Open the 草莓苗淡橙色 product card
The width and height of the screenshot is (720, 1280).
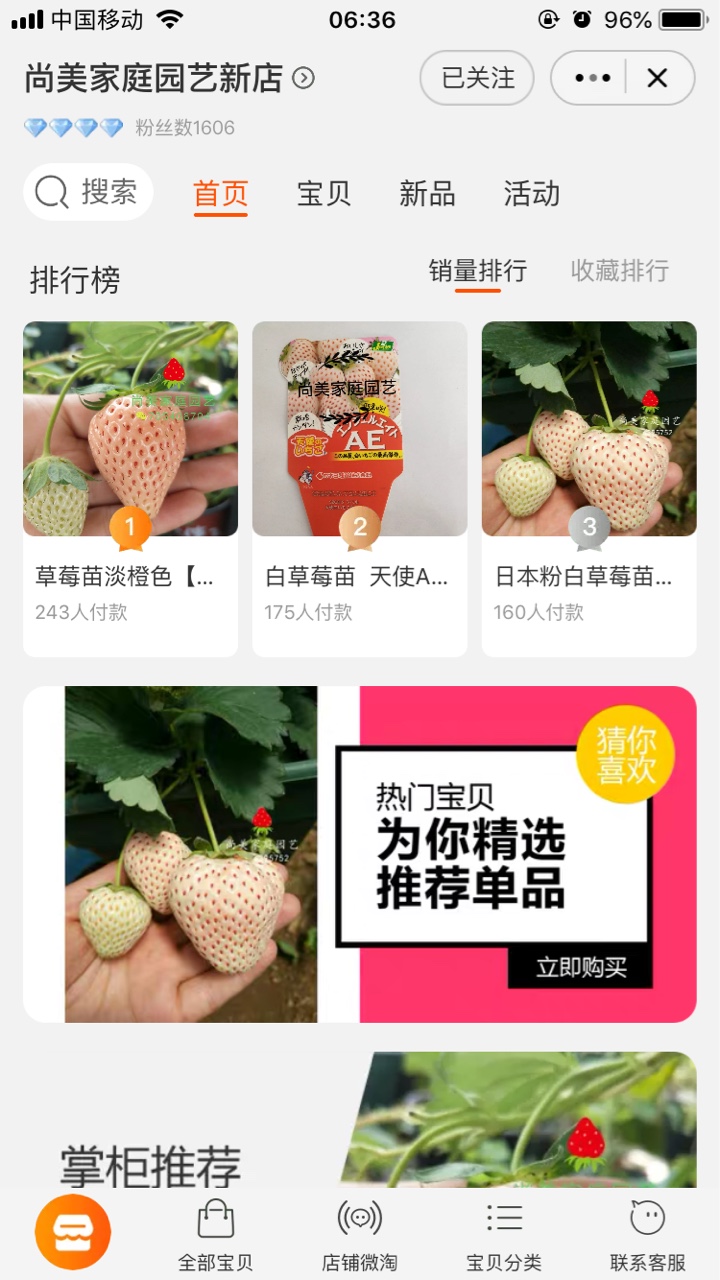click(130, 488)
